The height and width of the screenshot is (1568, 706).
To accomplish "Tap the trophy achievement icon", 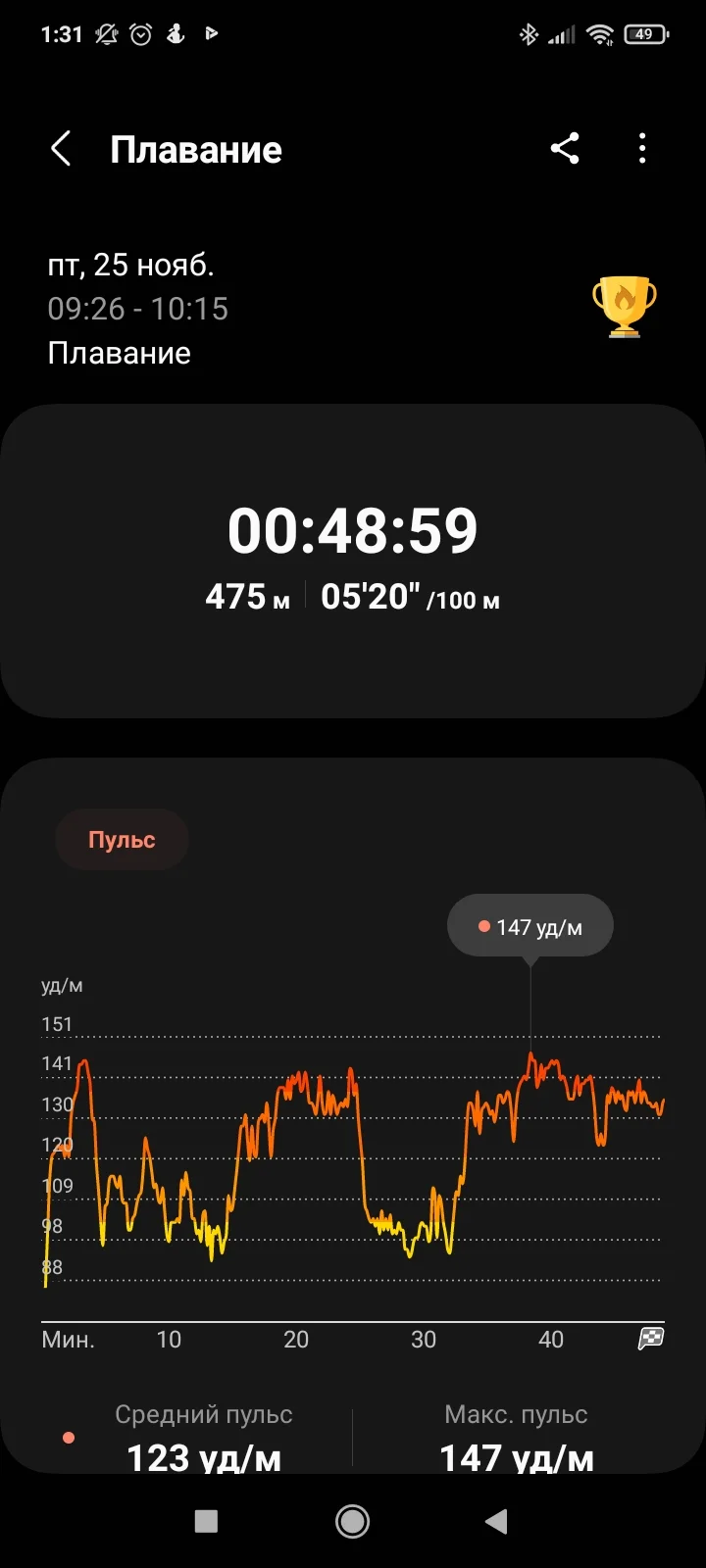I will (x=625, y=307).
